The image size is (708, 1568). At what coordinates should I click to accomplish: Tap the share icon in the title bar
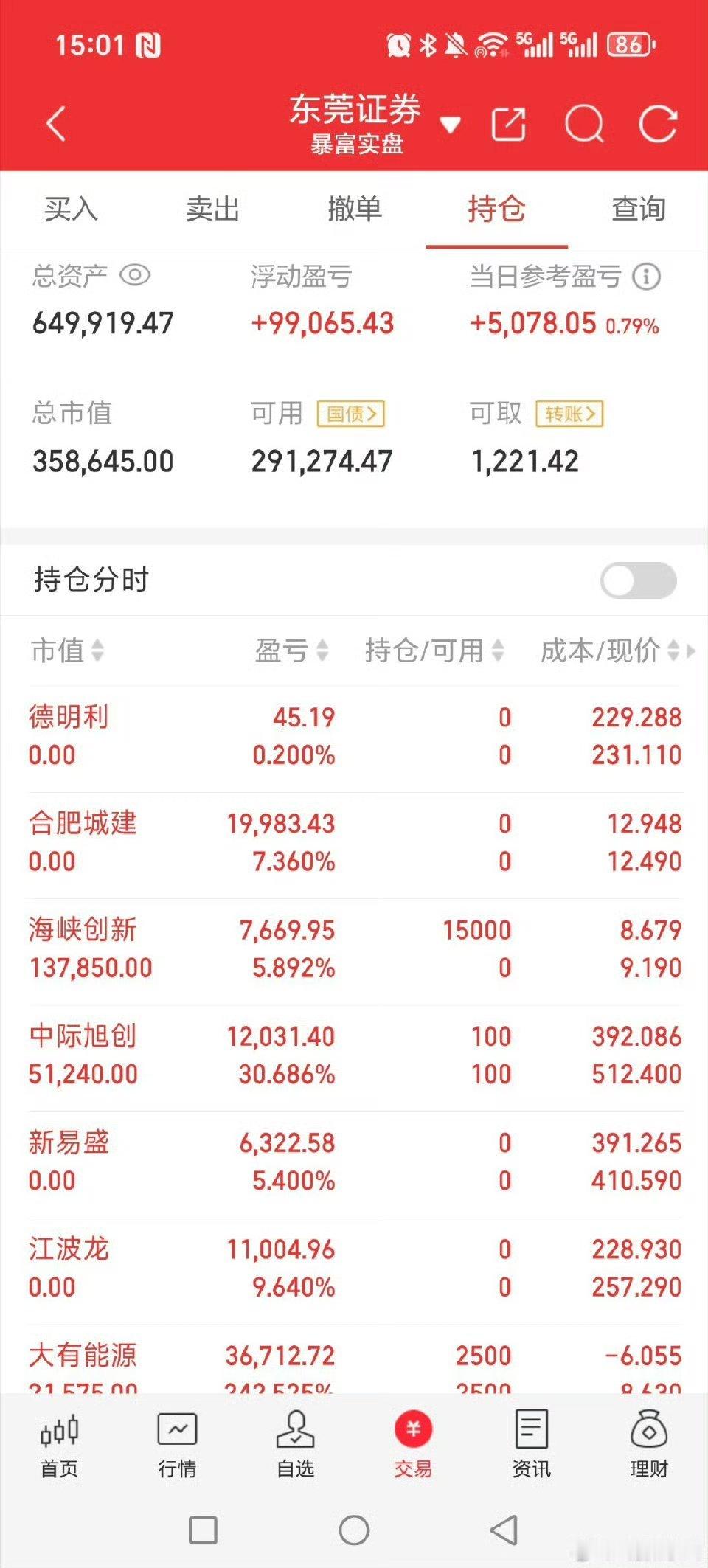pos(509,123)
